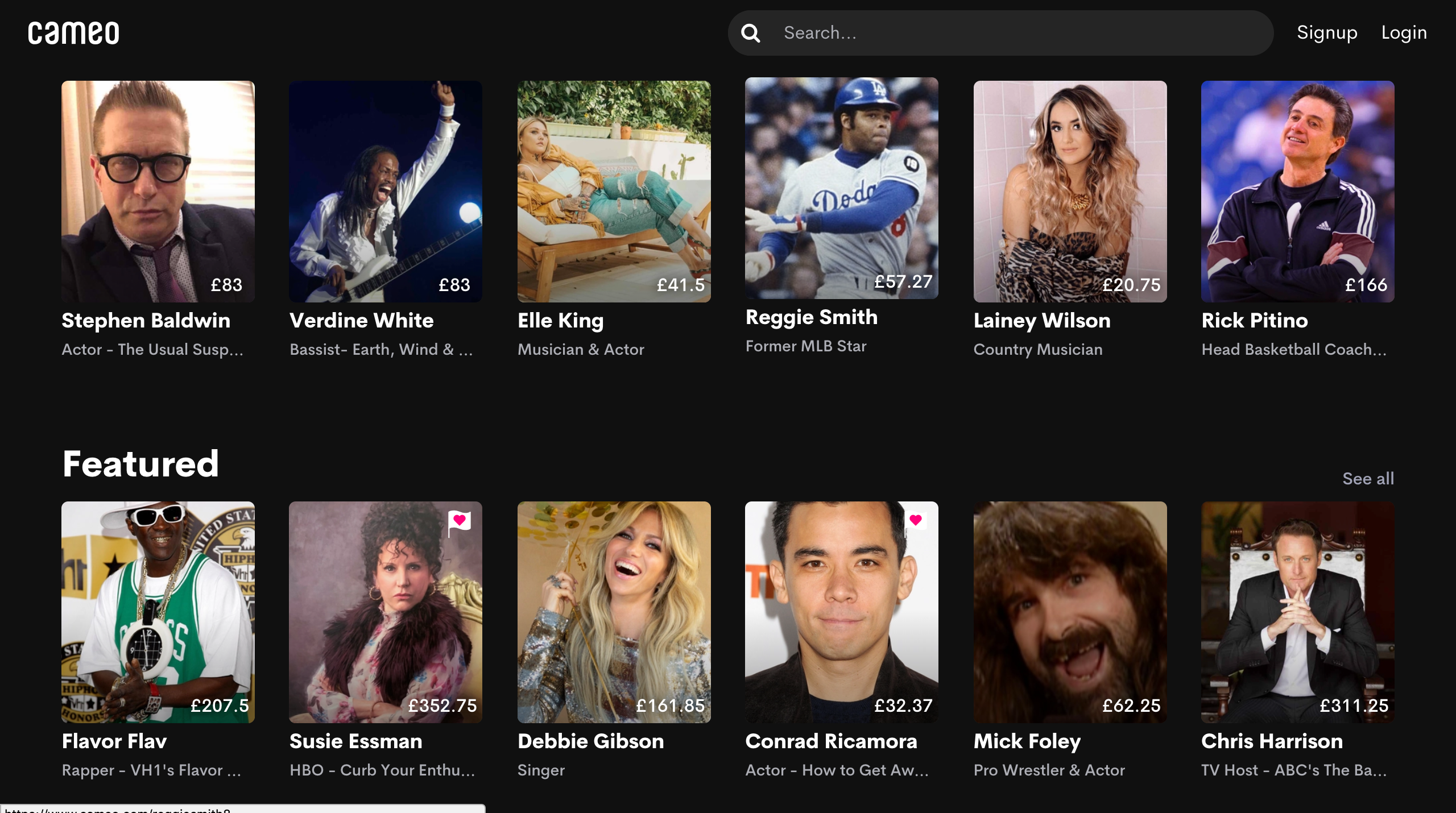Open Verdine White's card

click(x=386, y=192)
